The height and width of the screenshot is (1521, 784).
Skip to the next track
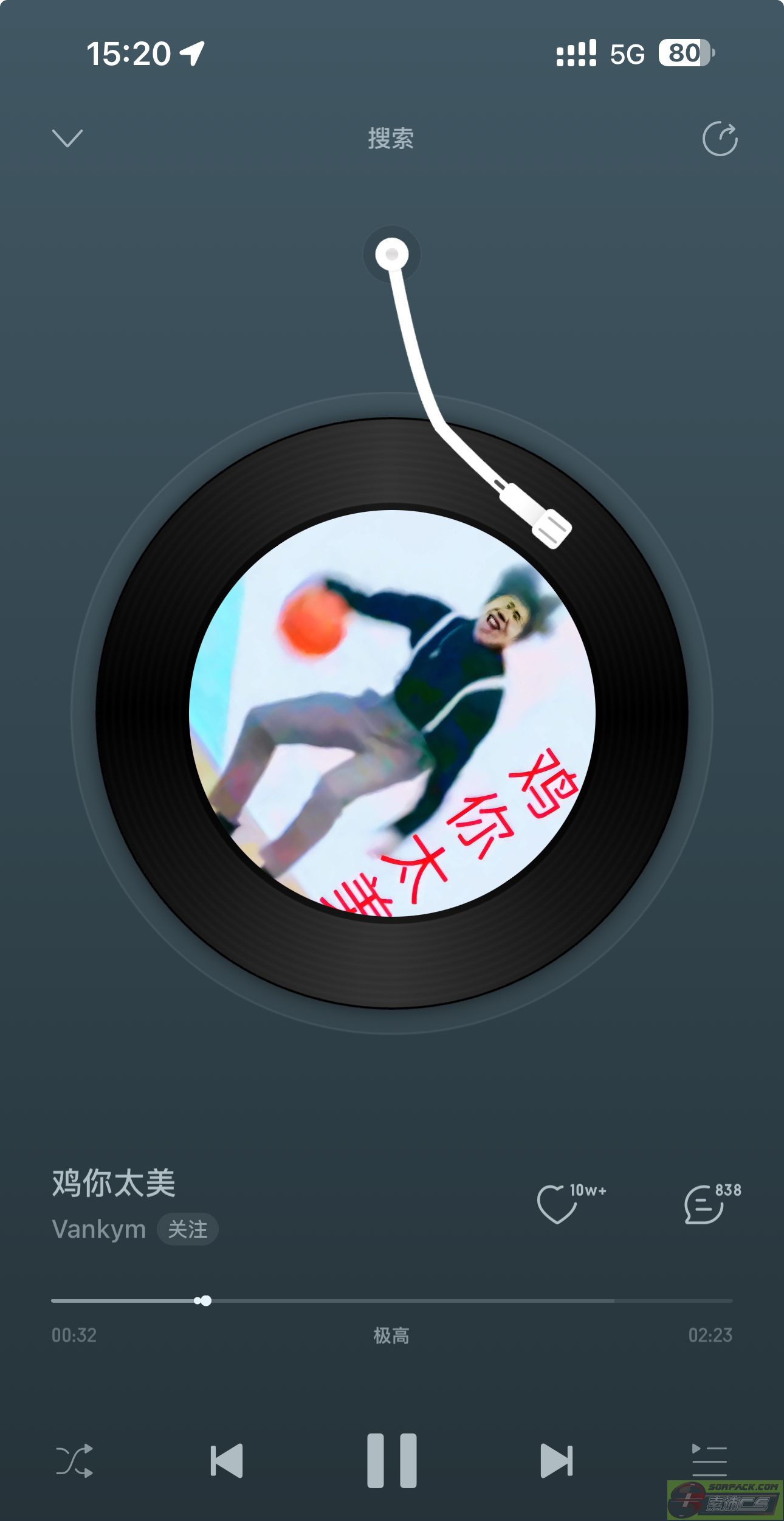click(557, 1460)
